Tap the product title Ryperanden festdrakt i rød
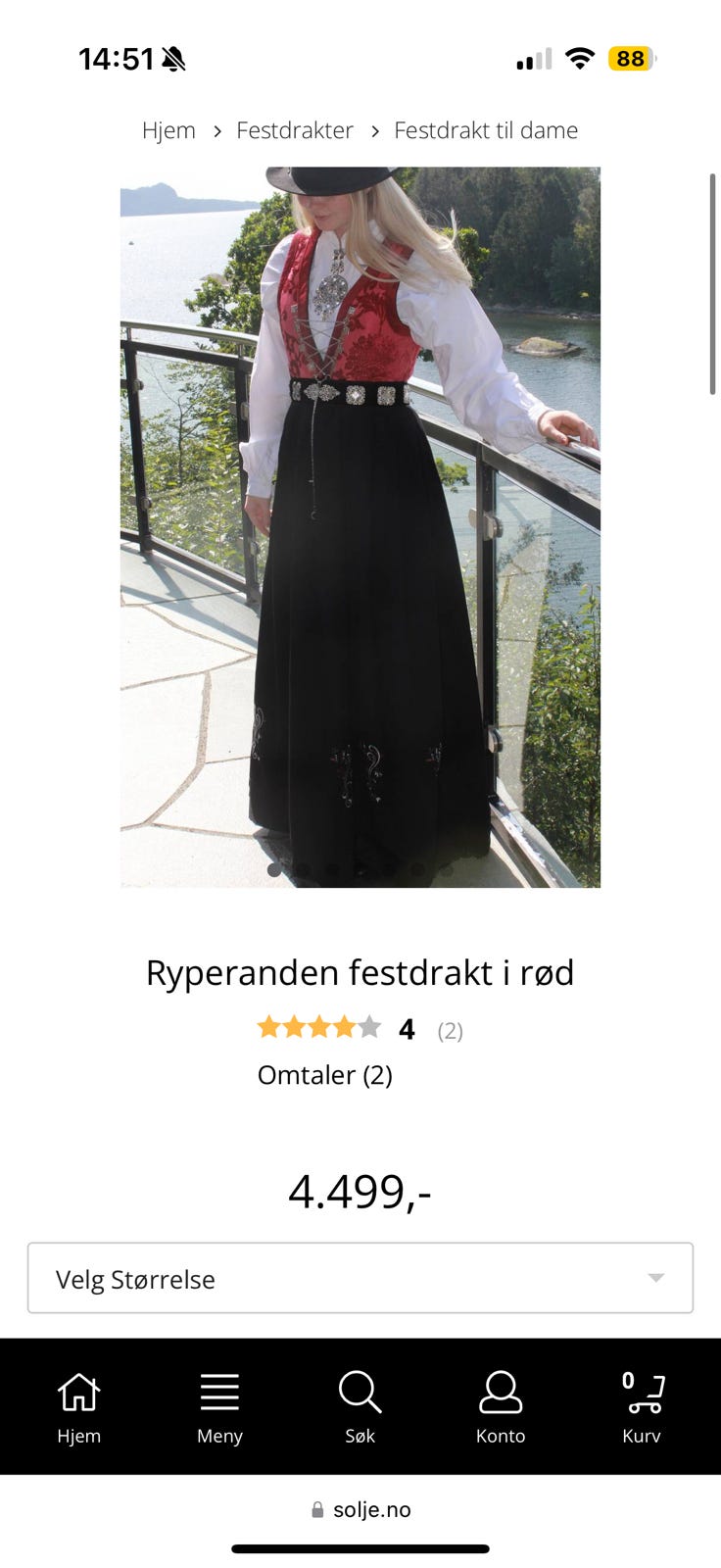The width and height of the screenshot is (721, 1568). point(360,972)
